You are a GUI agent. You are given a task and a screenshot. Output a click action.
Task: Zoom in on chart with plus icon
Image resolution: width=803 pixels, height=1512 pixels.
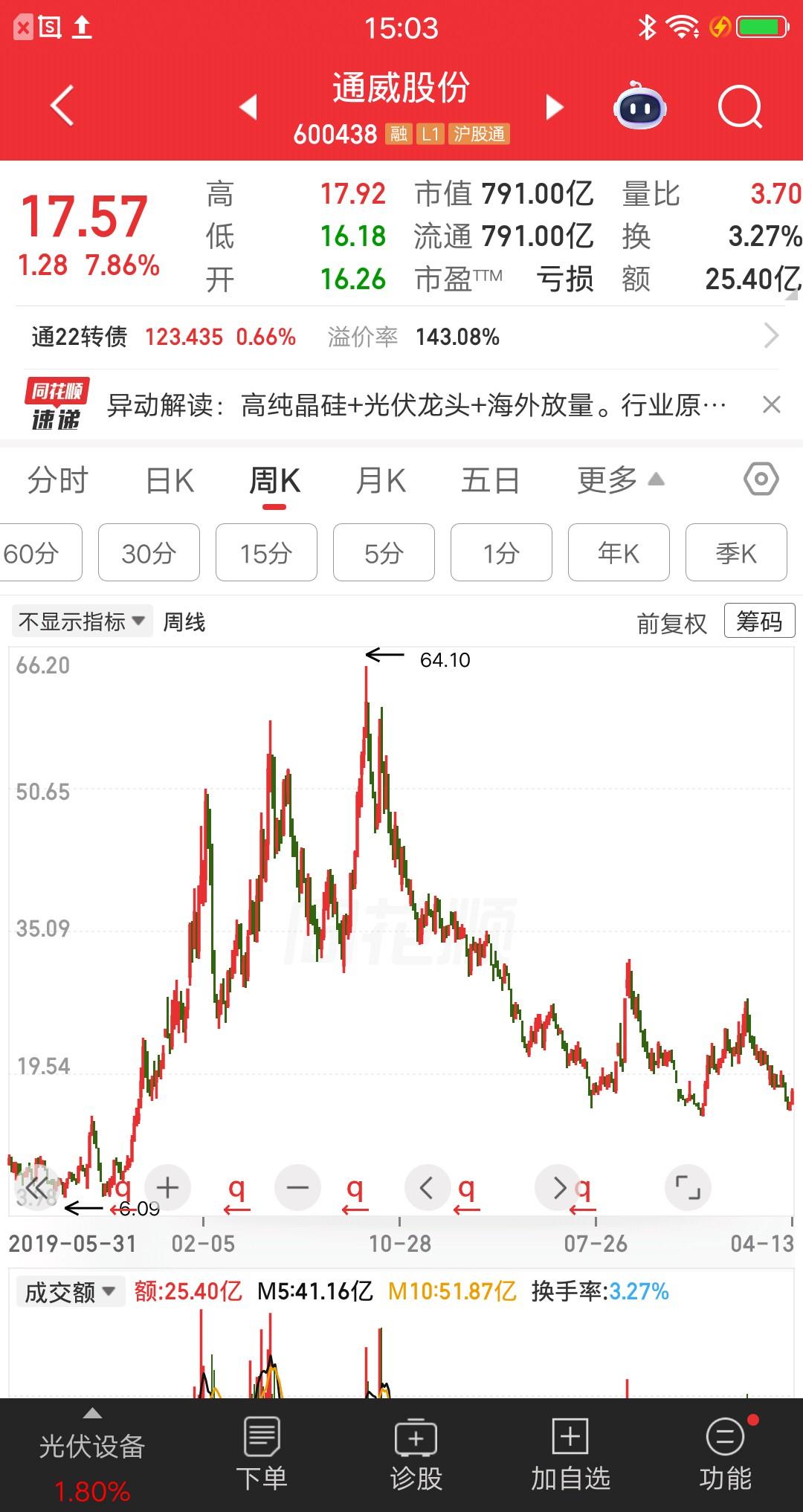click(x=167, y=1187)
